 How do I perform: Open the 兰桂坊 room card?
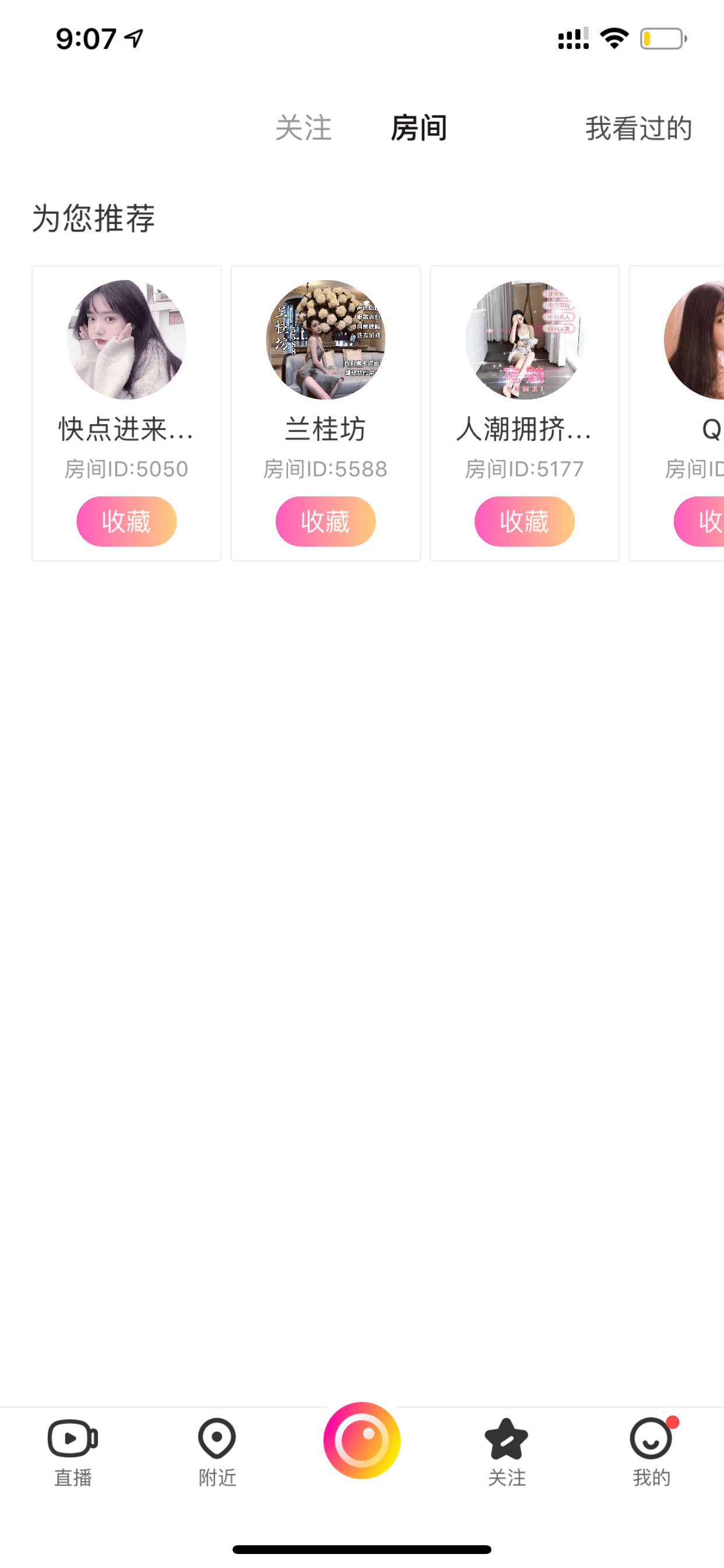325,412
